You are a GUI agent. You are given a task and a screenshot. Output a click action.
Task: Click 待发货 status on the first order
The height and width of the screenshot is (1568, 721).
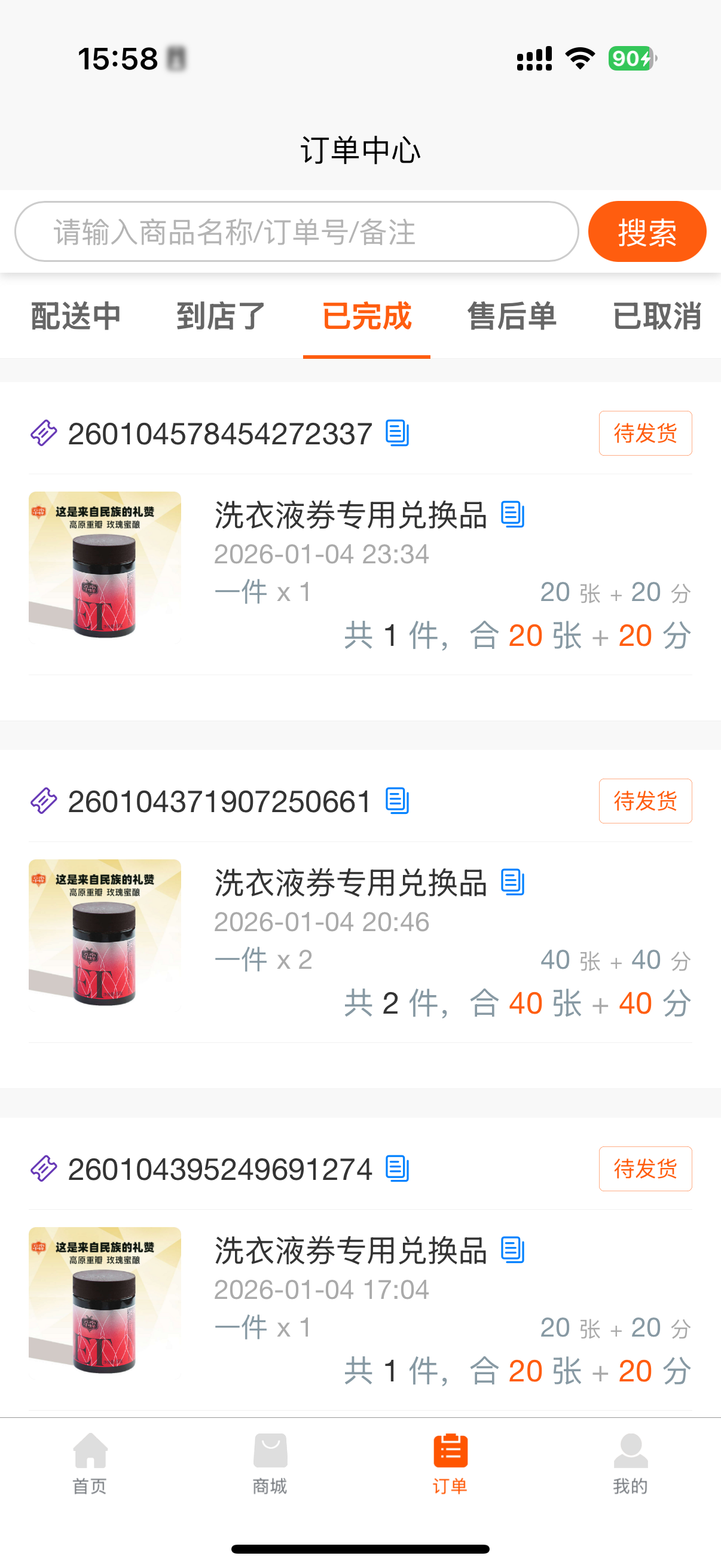click(645, 433)
